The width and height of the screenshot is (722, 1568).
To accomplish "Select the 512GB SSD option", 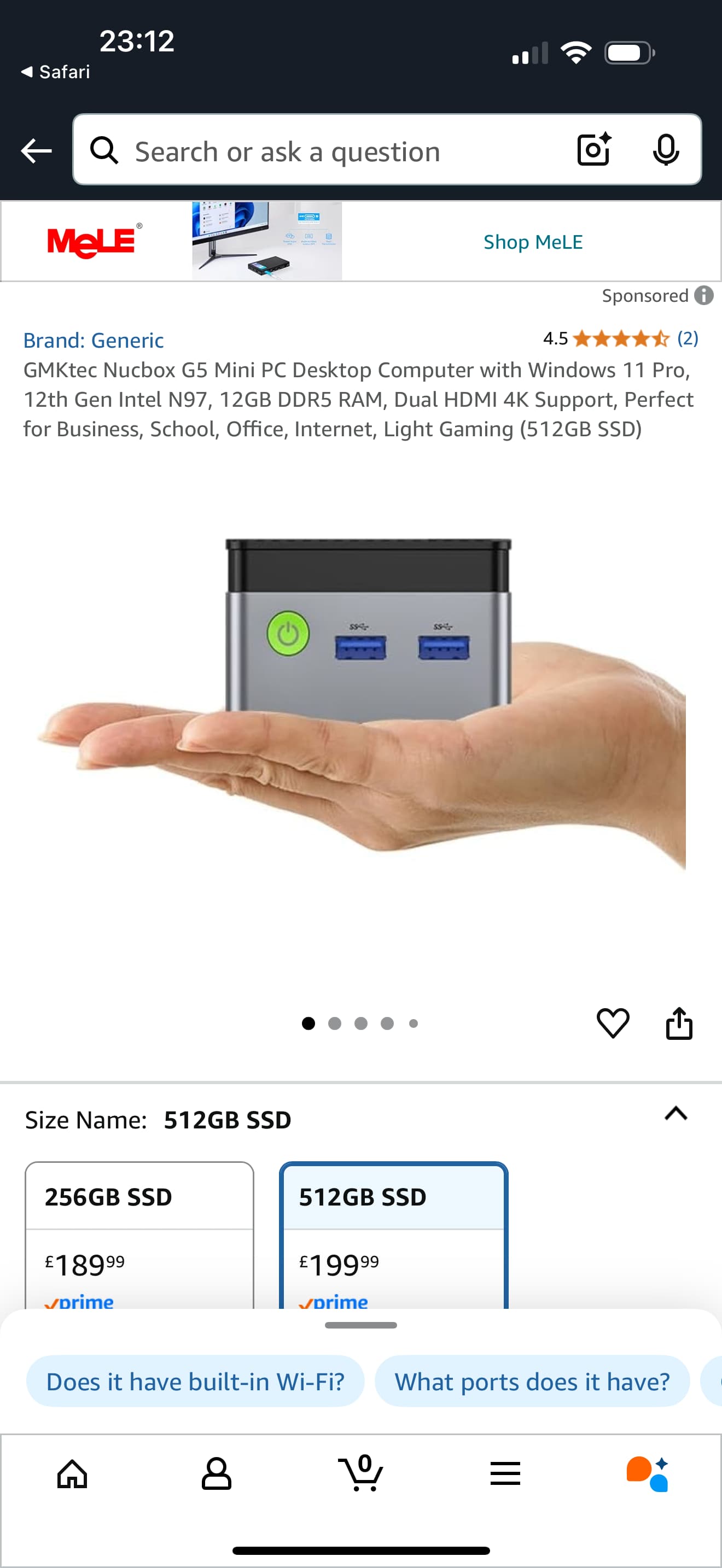I will [393, 1234].
